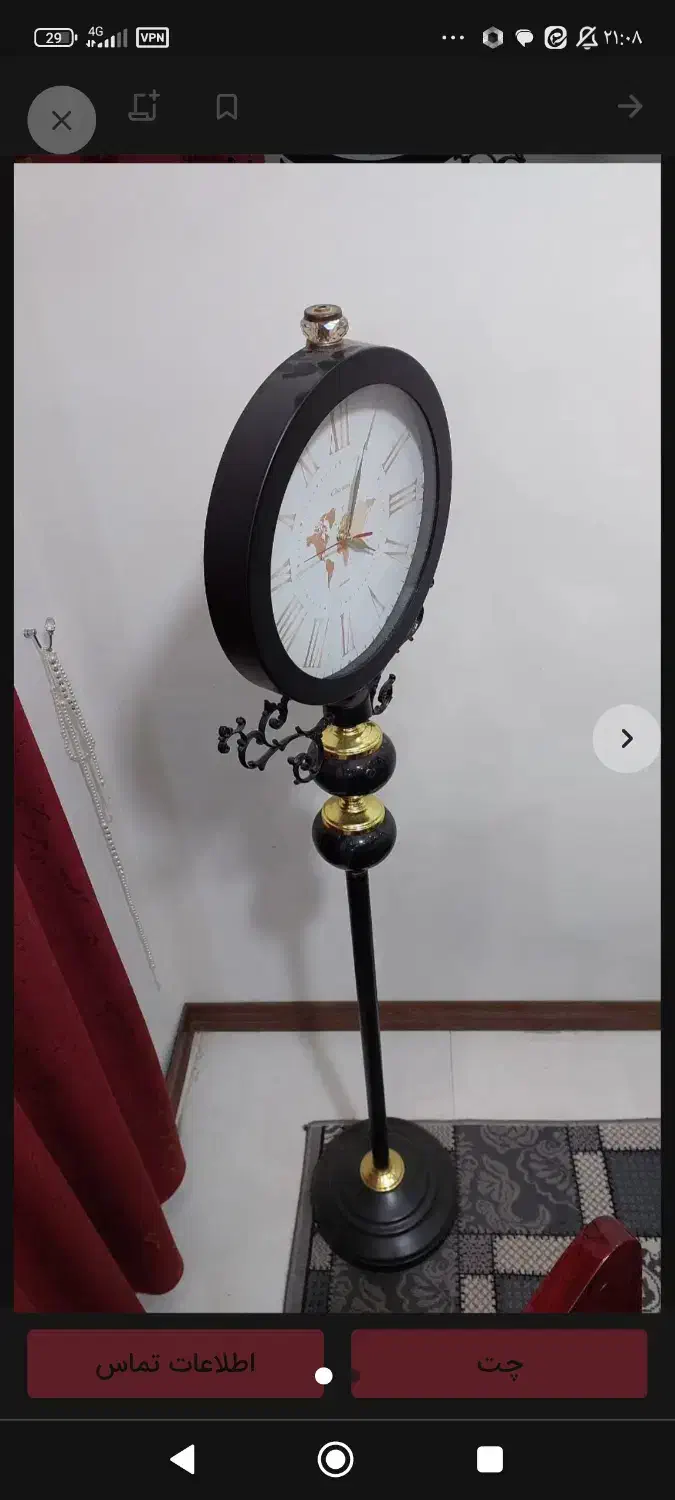The image size is (675, 1500).
Task: Open the چت button
Action: 499,1363
